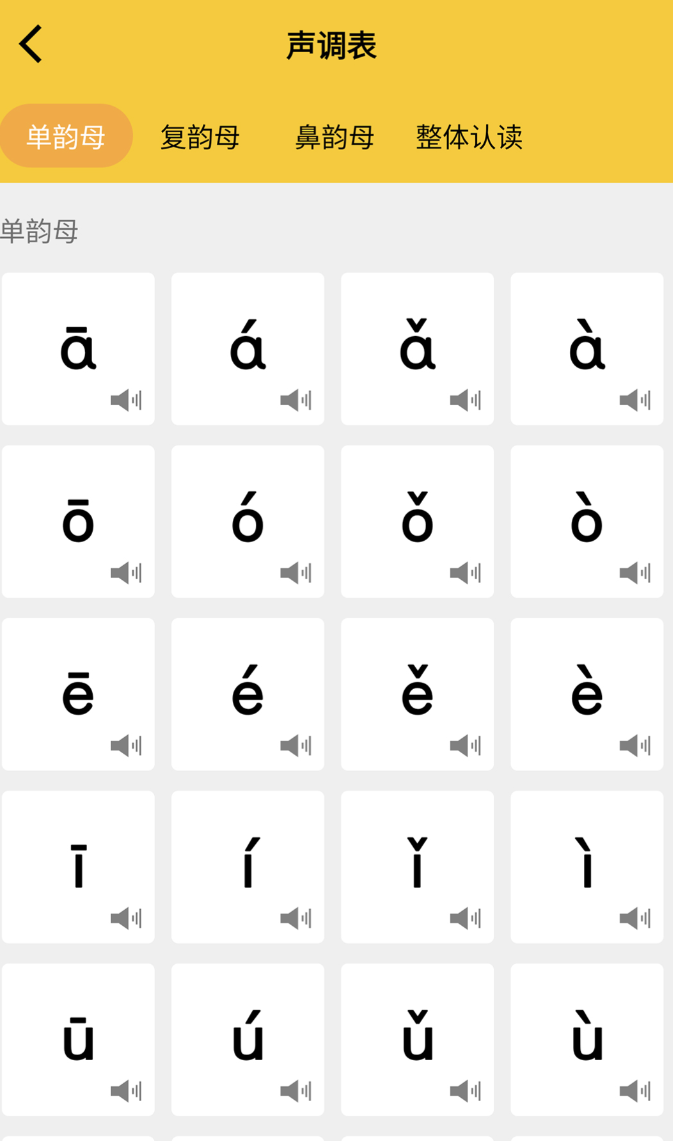Tap the è tone card
The width and height of the screenshot is (673, 1141).
pos(587,694)
